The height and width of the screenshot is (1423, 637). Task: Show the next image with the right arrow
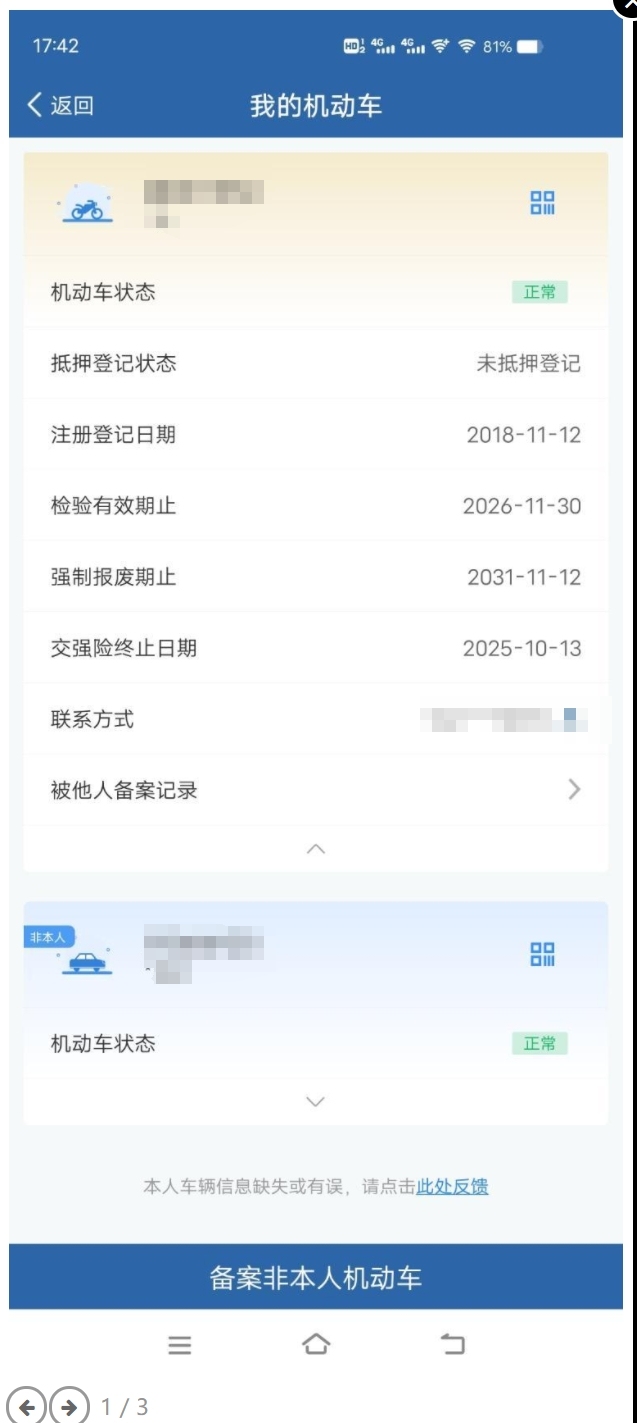pos(69,1407)
